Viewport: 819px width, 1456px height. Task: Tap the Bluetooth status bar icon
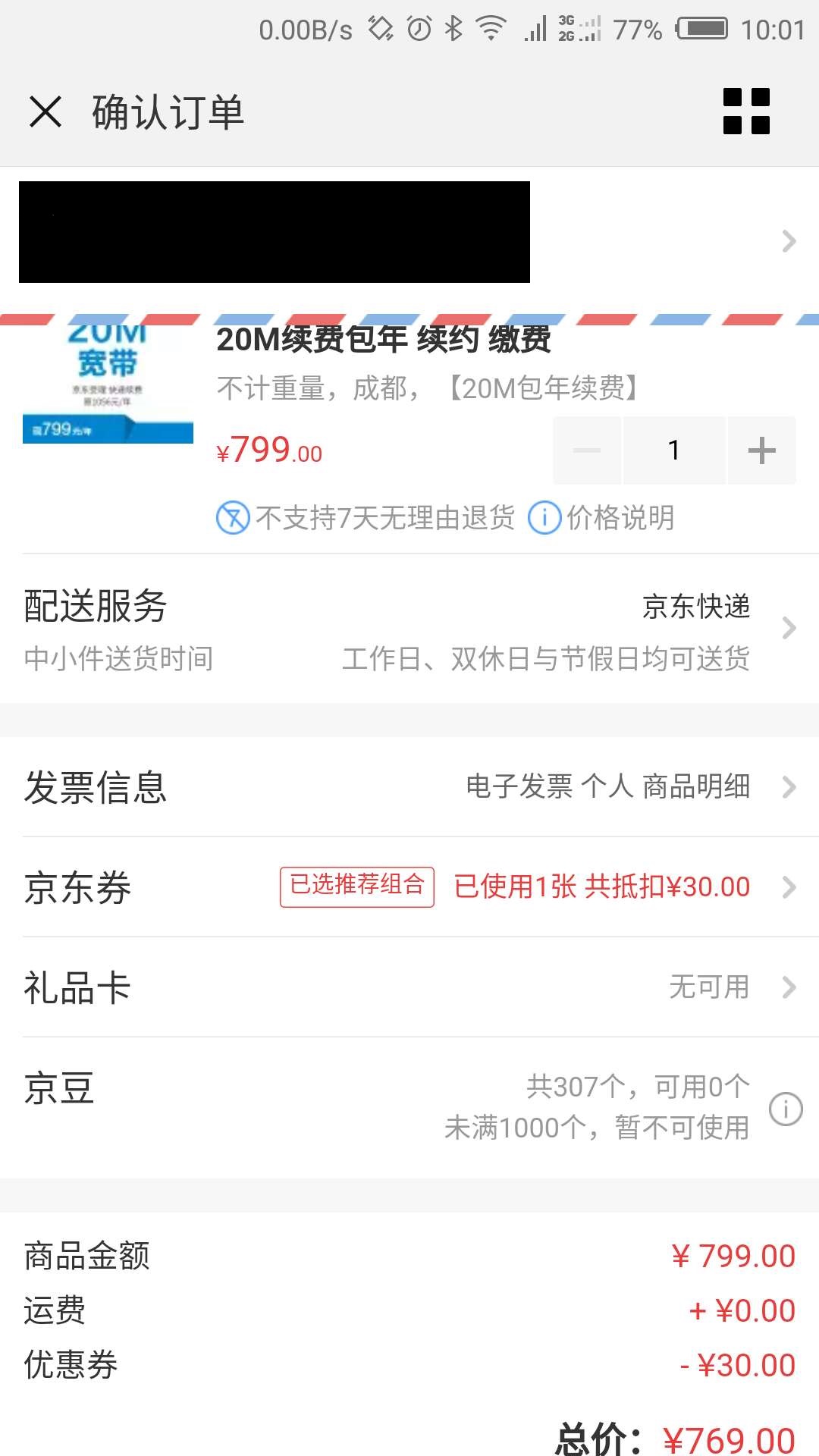453,29
